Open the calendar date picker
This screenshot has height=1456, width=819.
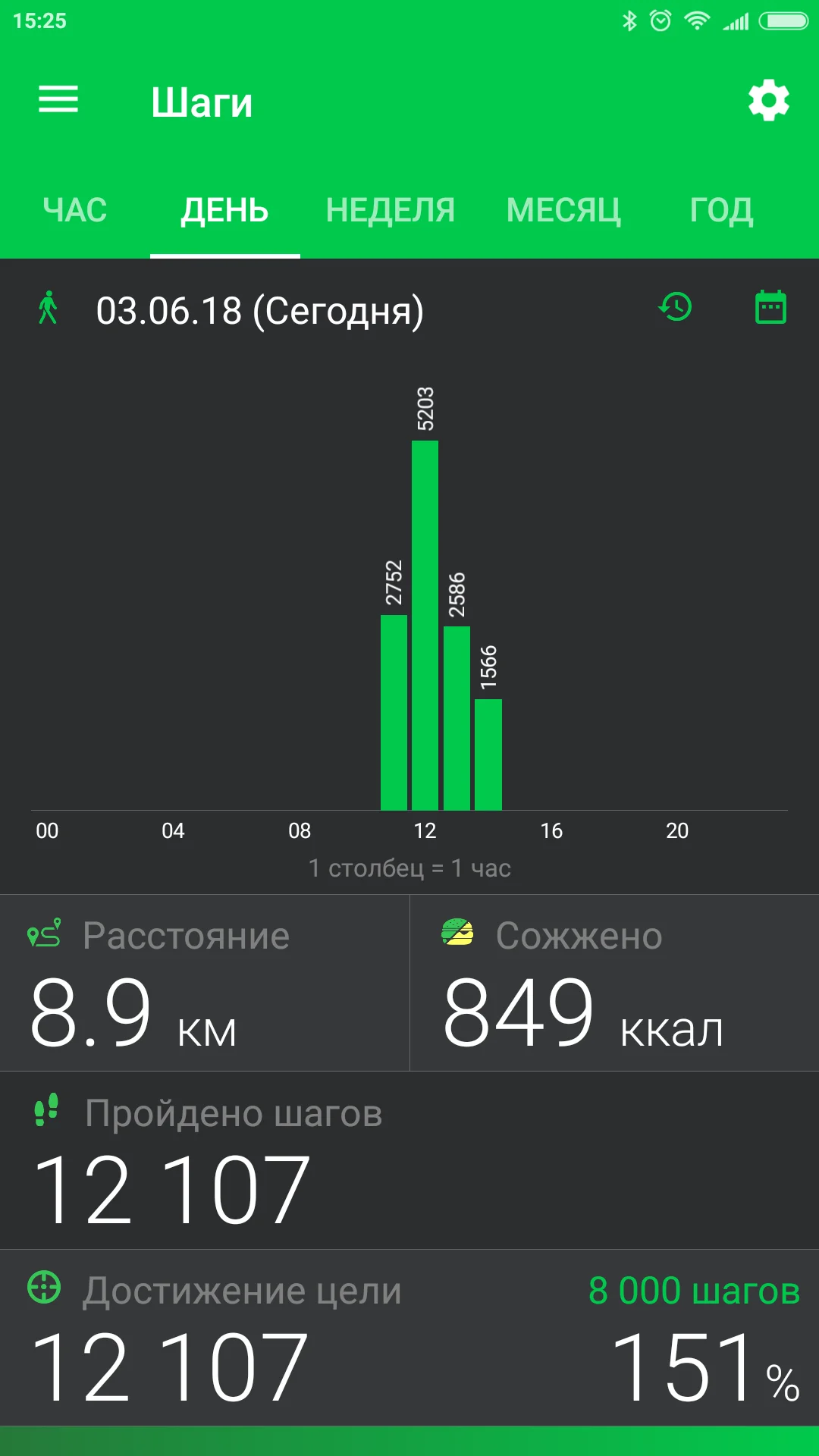point(770,308)
